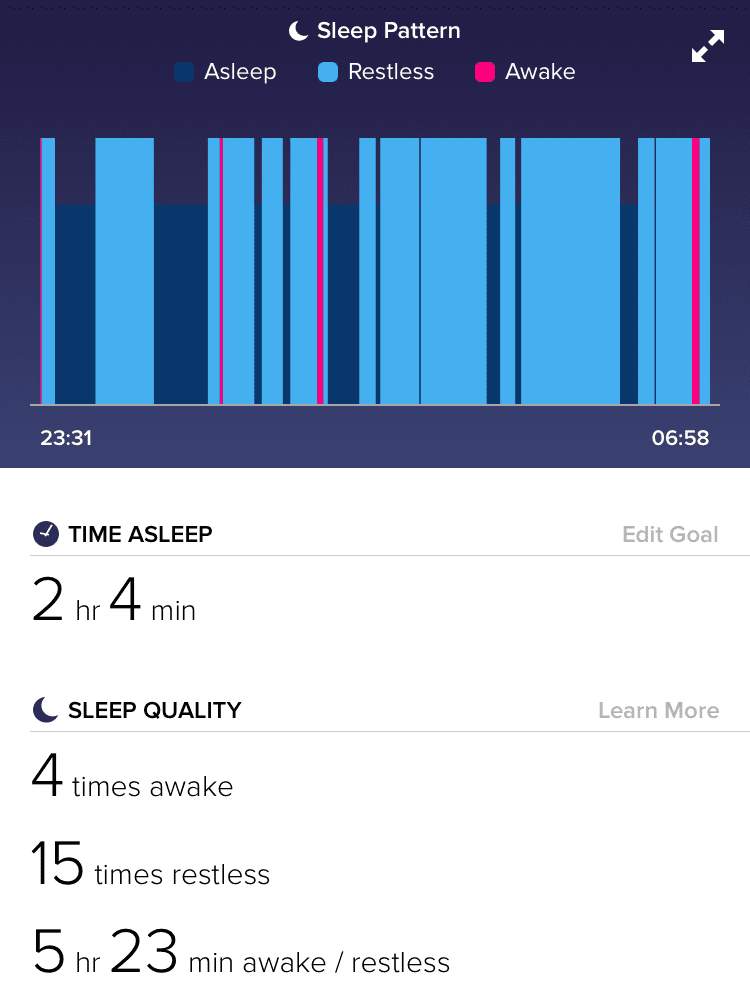
Task: Click the Edit Goal link
Action: (x=670, y=533)
